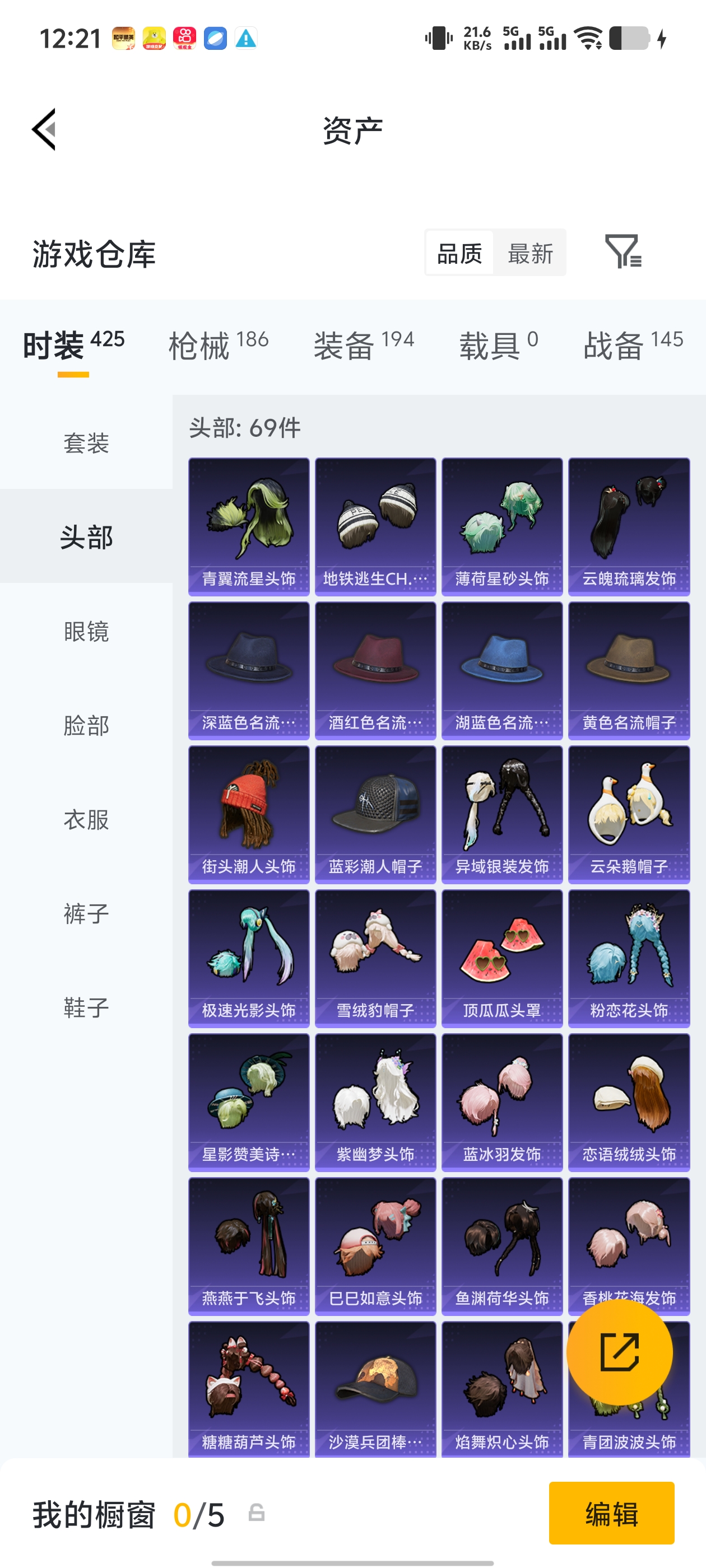This screenshot has width=706, height=1568.
Task: Tap the yellow share floating icon
Action: point(620,1352)
